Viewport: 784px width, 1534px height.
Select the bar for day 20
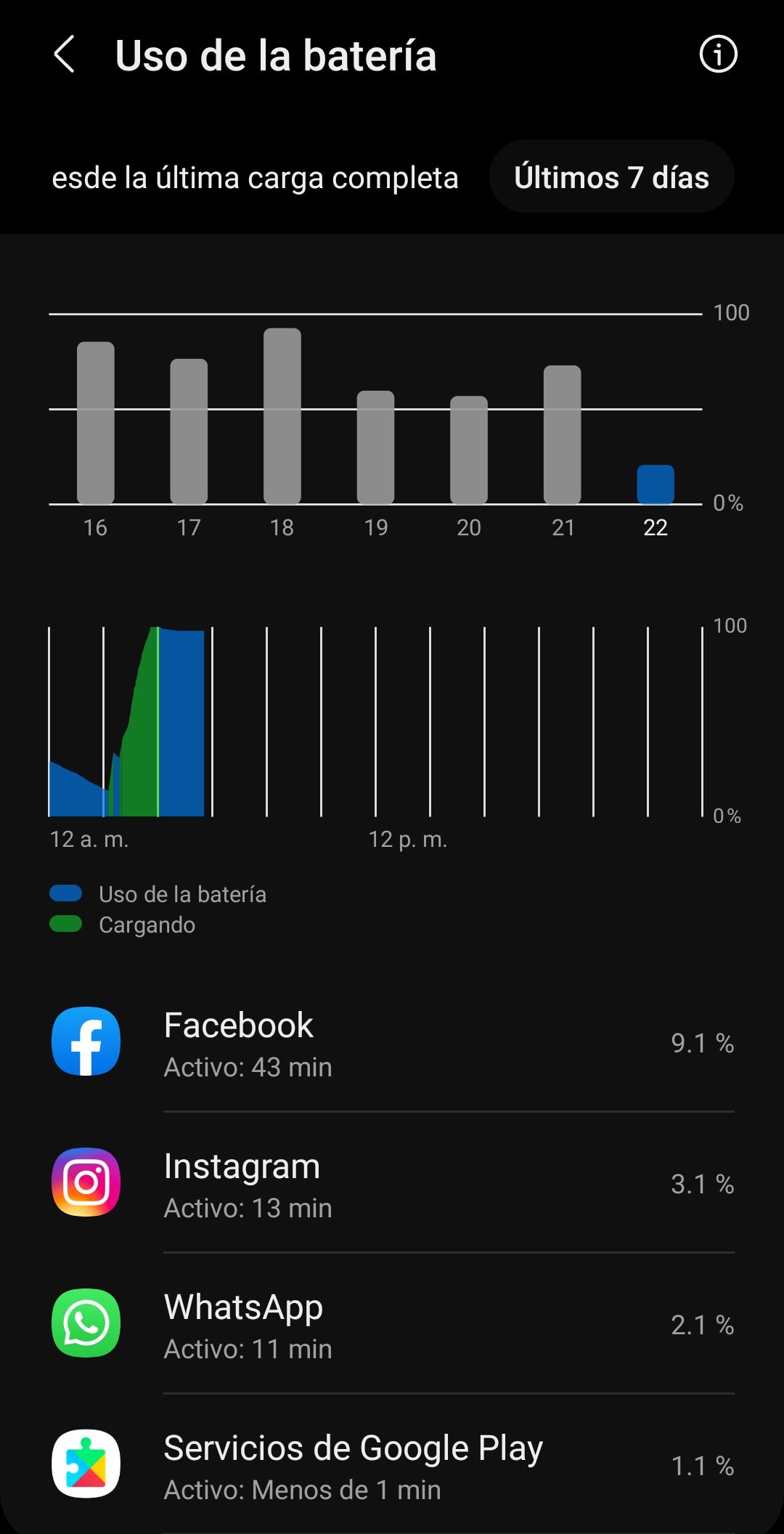pyautogui.click(x=469, y=450)
